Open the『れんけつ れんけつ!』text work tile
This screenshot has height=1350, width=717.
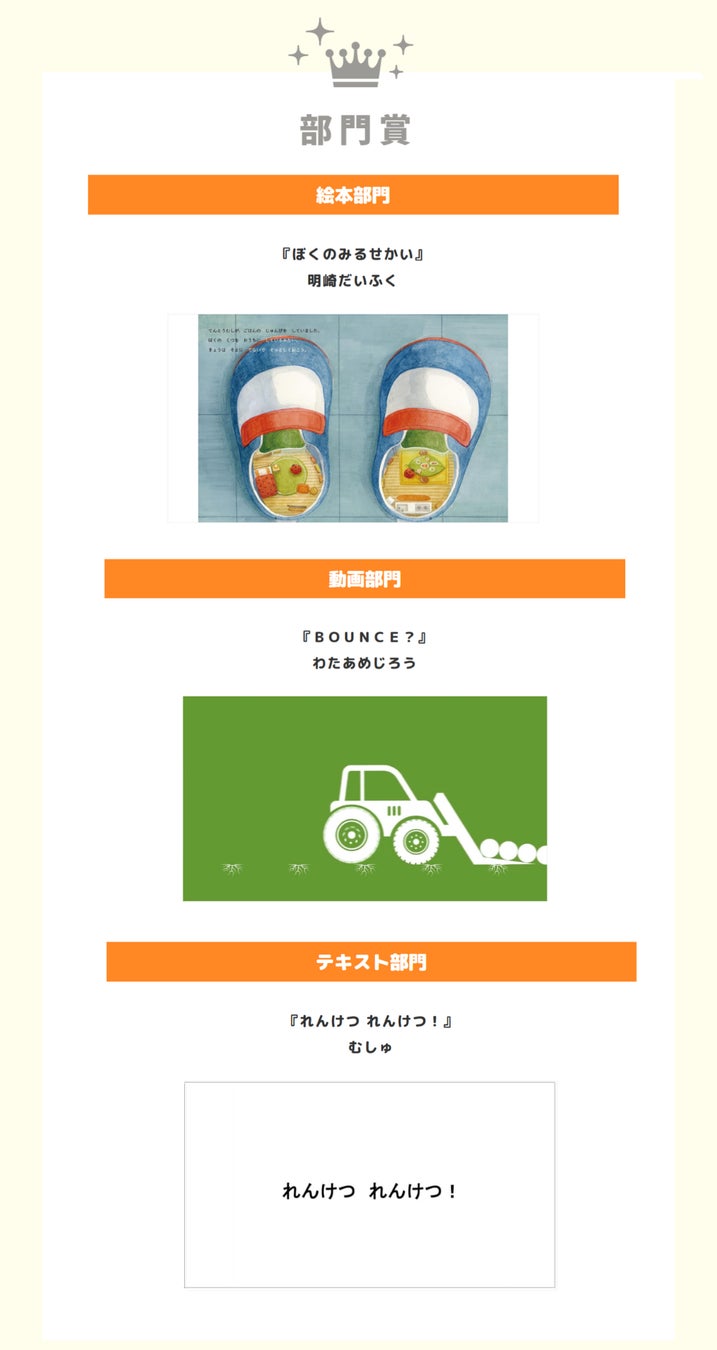[x=369, y=1185]
